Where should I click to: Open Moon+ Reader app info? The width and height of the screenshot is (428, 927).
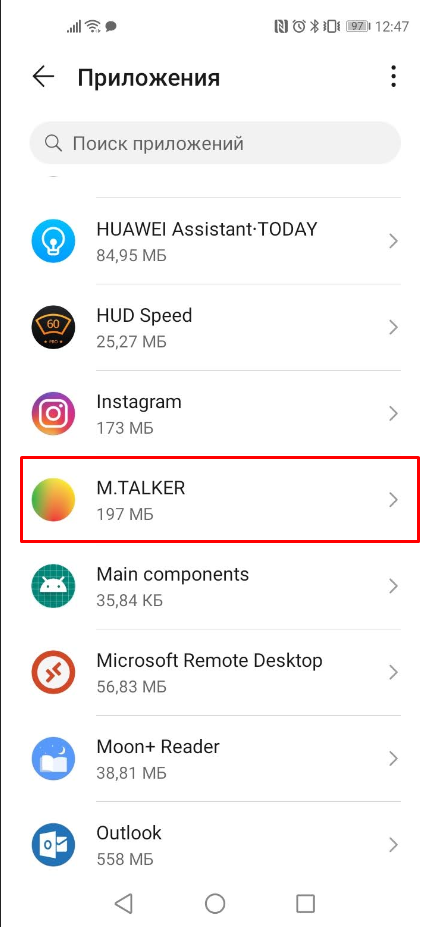[x=215, y=759]
